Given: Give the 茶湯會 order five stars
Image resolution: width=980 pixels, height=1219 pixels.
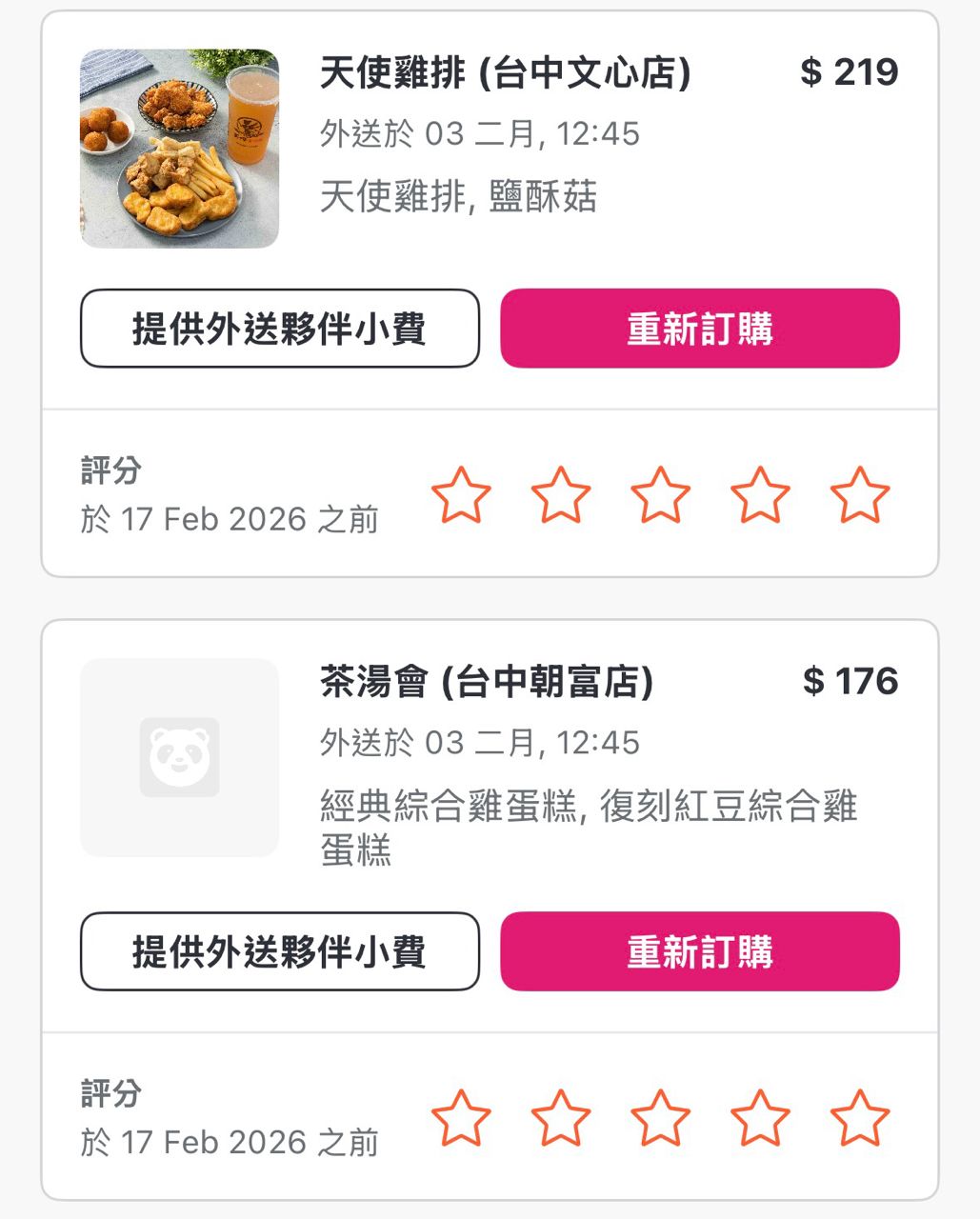Looking at the screenshot, I should pyautogui.click(x=859, y=1118).
